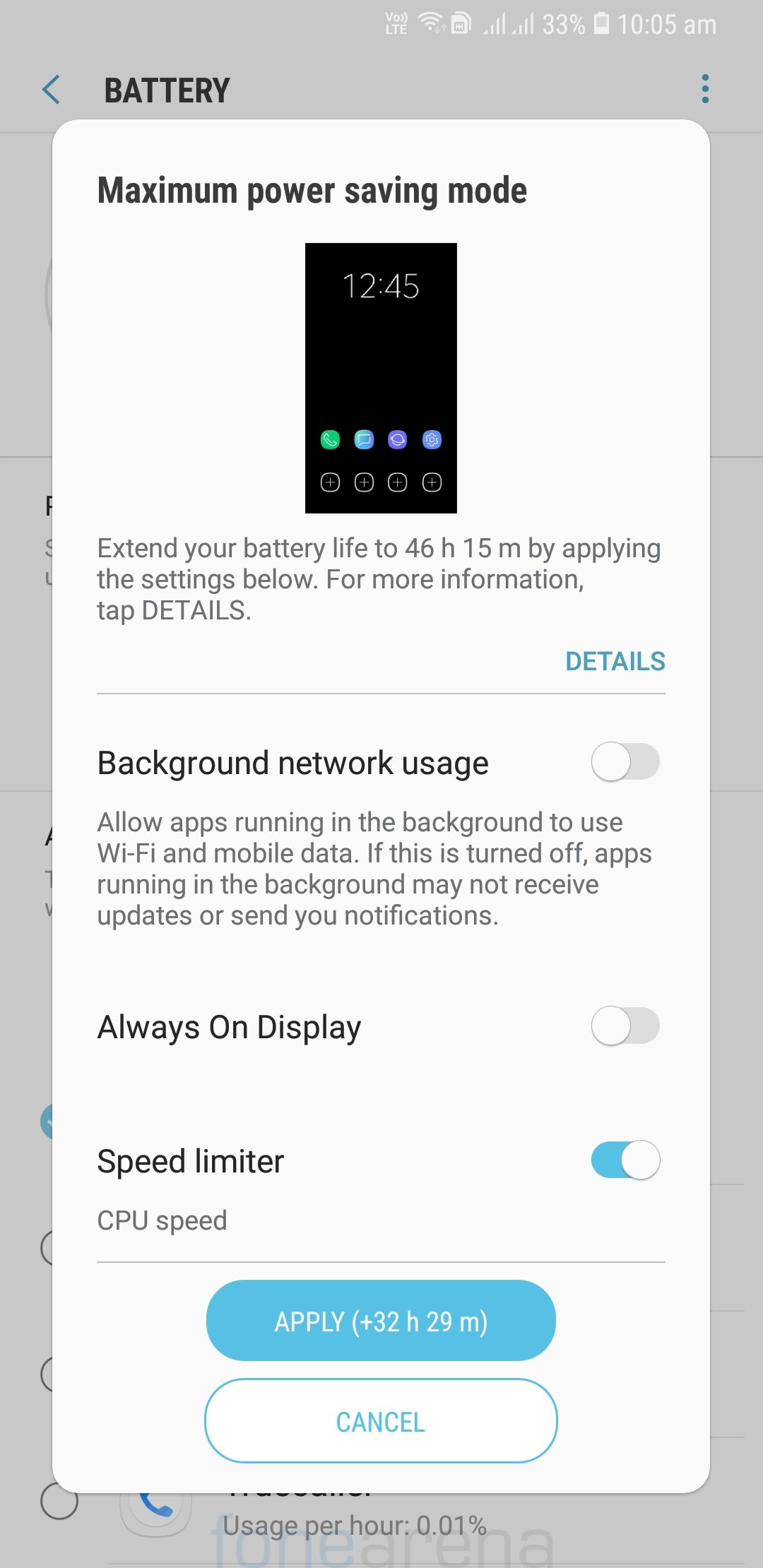Viewport: 763px width, 1568px height.
Task: Apply maximum power saving mode
Action: (x=381, y=1321)
